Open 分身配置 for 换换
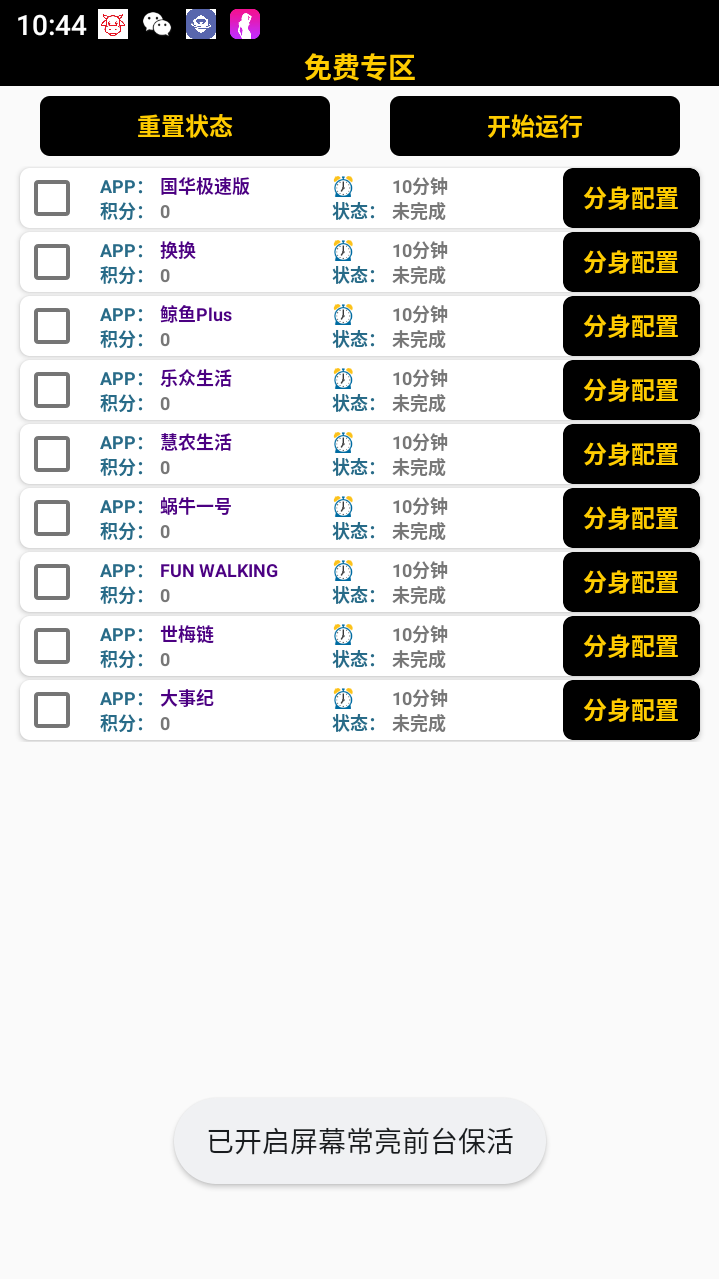The image size is (719, 1279). point(631,262)
